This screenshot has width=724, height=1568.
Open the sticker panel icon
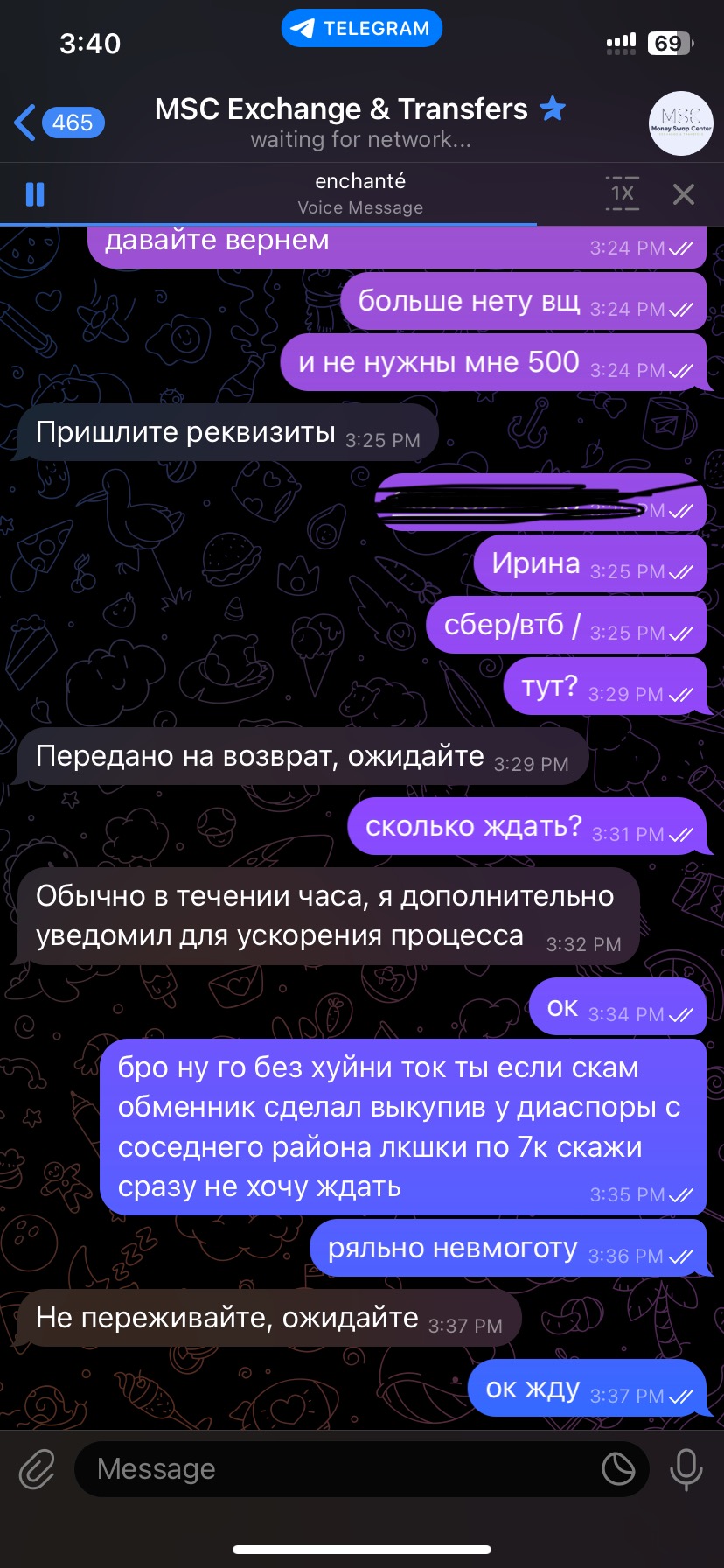tap(618, 1469)
